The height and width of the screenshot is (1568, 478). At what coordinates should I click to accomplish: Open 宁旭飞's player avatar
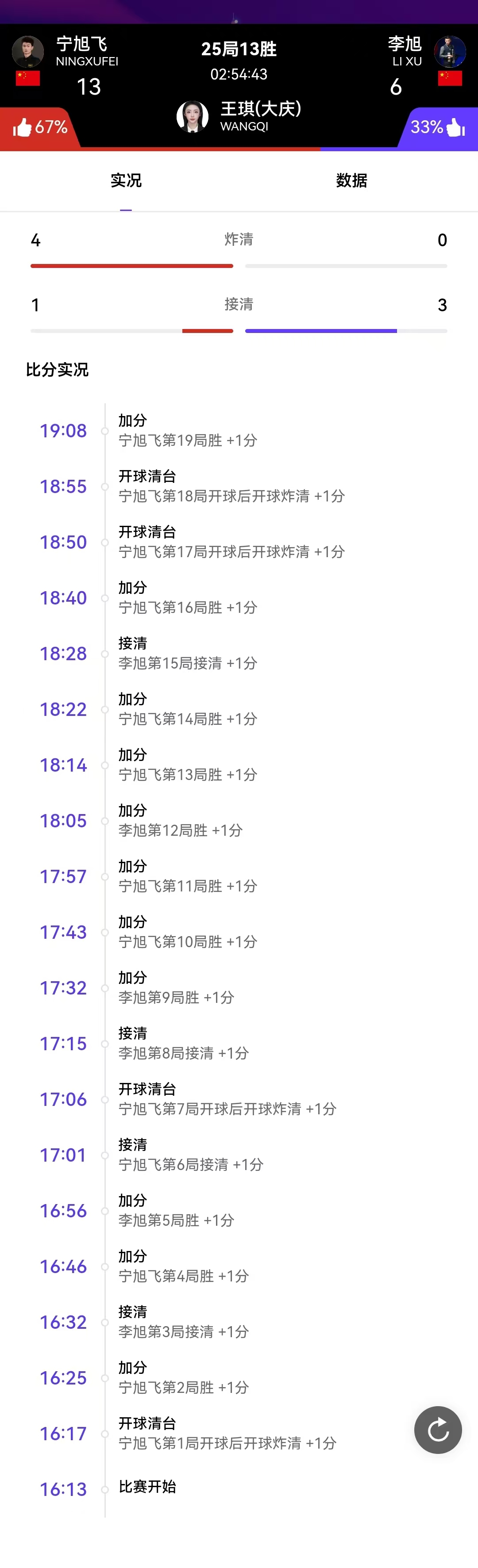28,52
